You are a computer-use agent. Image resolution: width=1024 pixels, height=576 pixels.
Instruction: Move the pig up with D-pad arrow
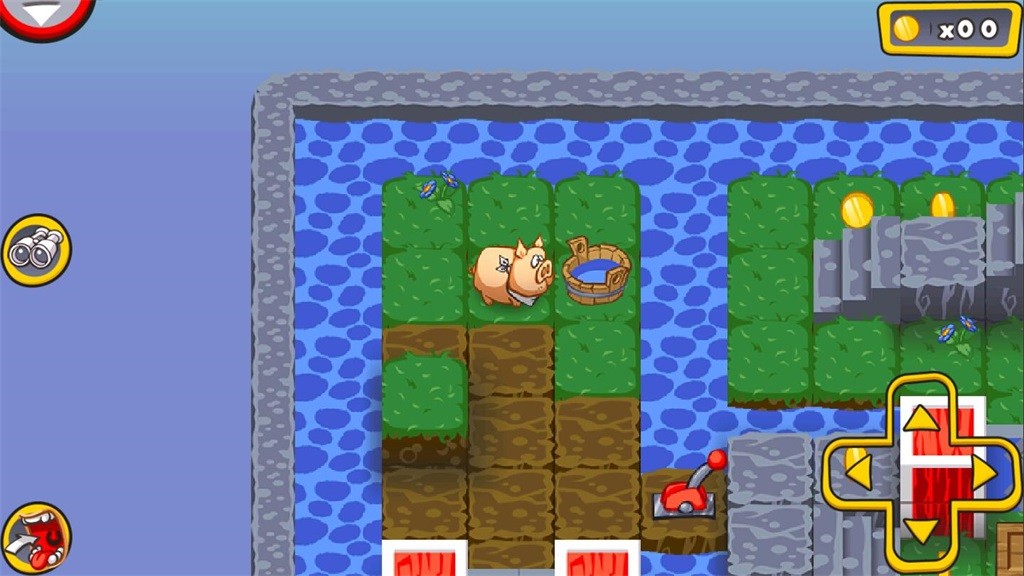pyautogui.click(x=920, y=419)
